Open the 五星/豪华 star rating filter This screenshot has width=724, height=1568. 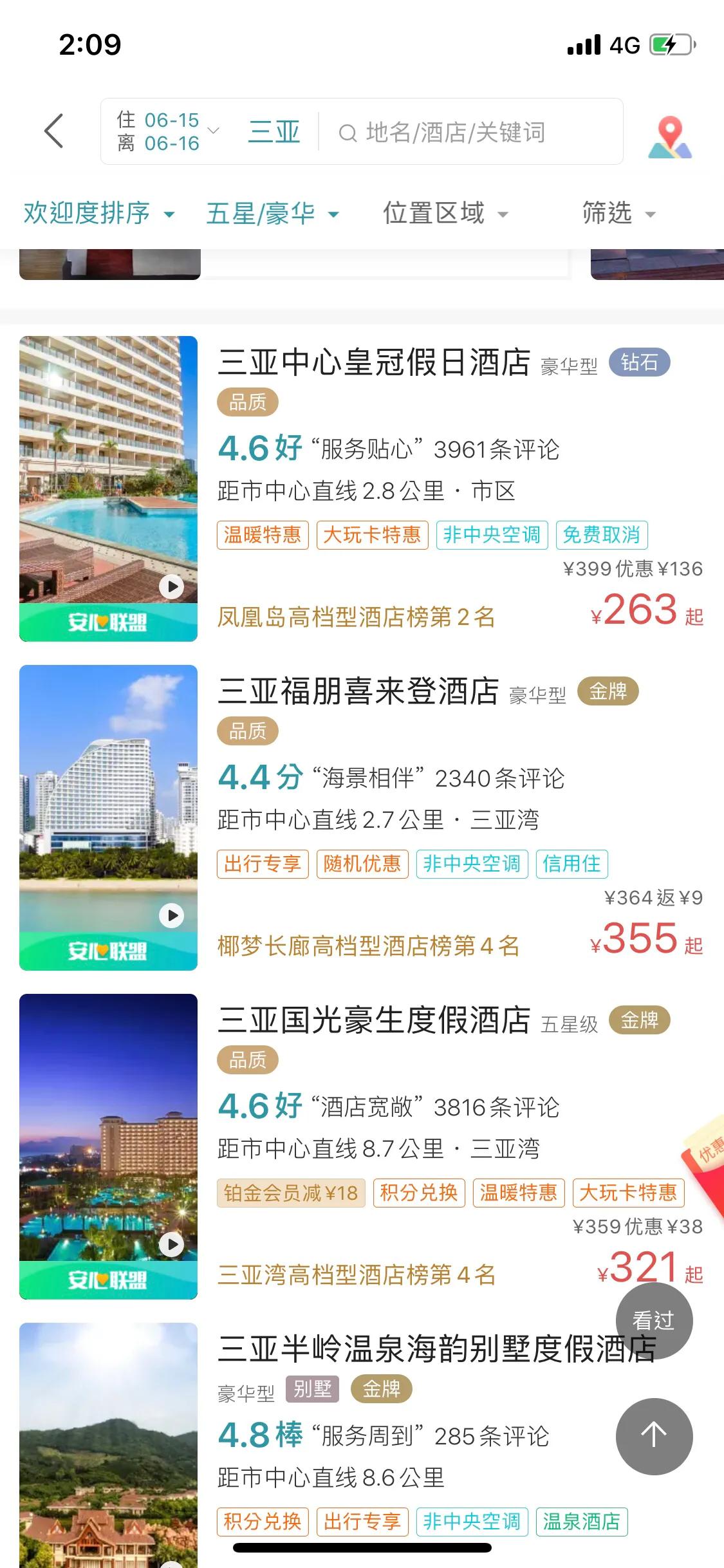(273, 212)
